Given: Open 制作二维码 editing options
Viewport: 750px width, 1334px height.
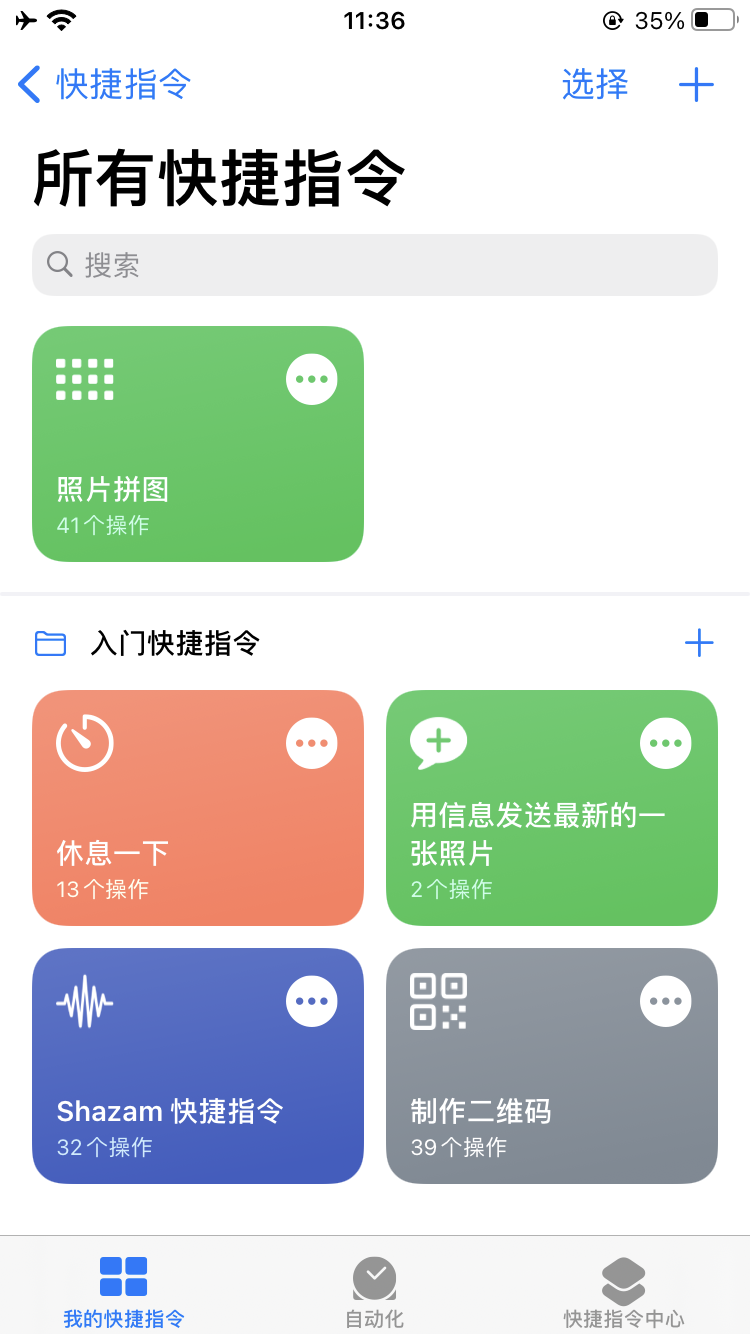Looking at the screenshot, I should (666, 1001).
